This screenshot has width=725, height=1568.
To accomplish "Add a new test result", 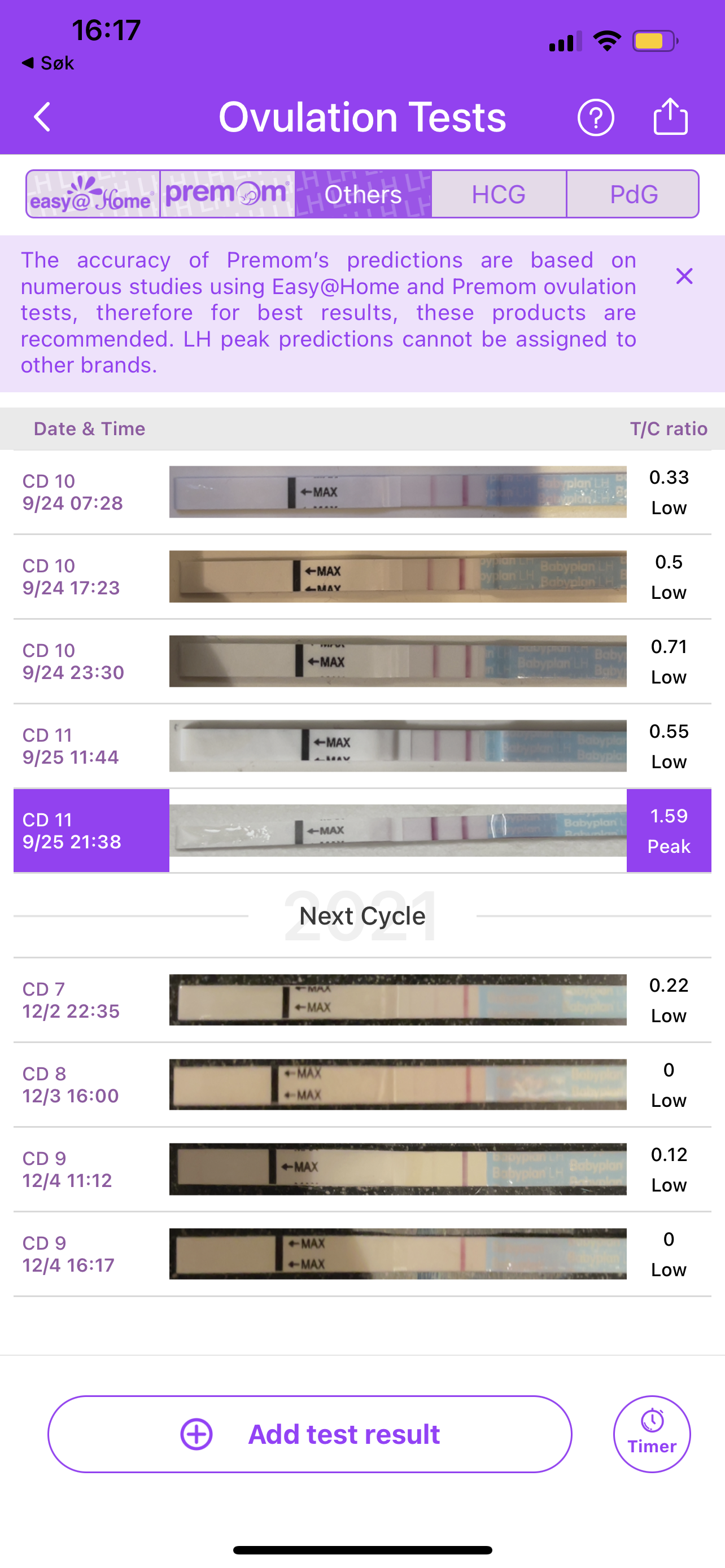I will (x=310, y=1434).
